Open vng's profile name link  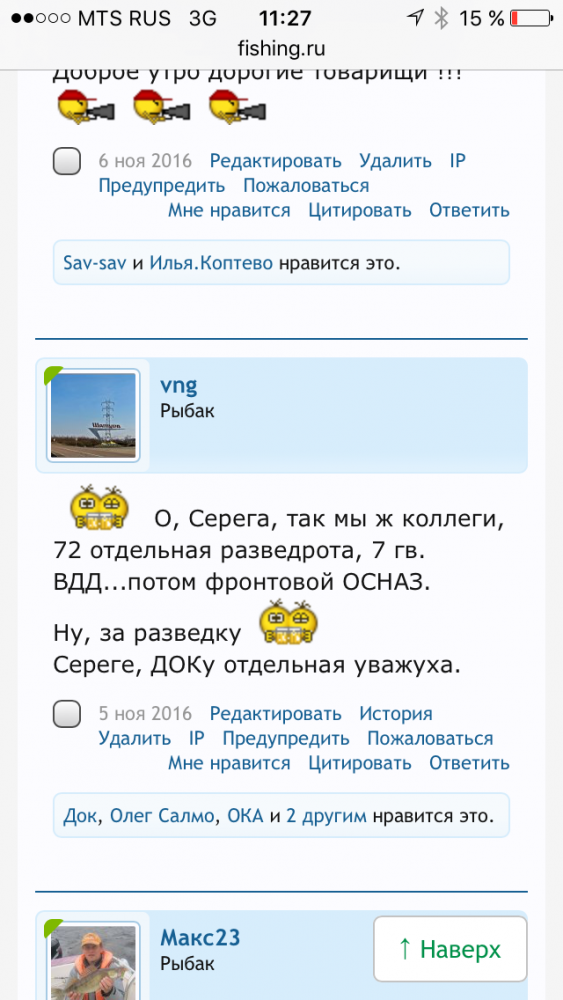179,385
